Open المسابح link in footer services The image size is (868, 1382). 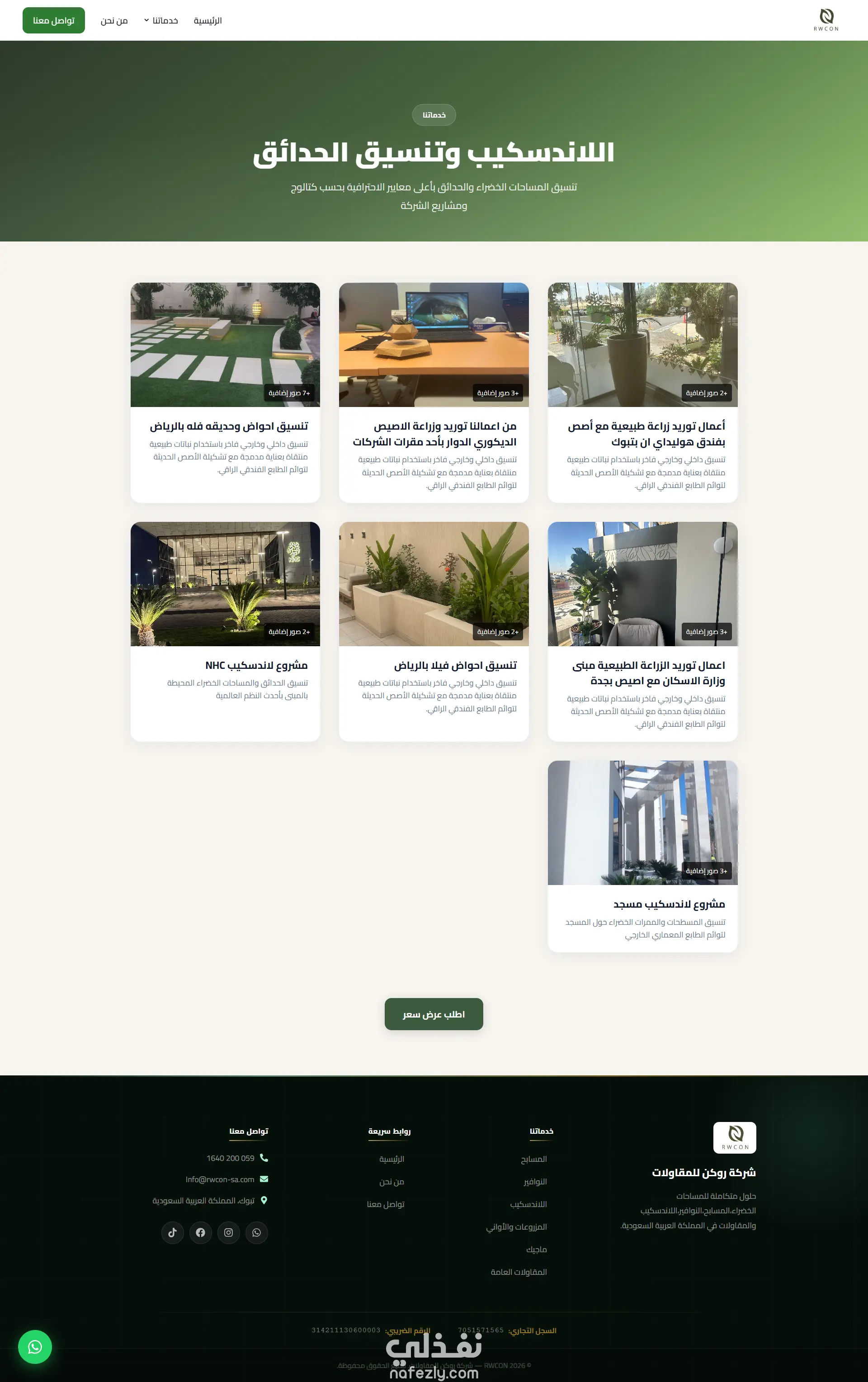pyautogui.click(x=533, y=1159)
